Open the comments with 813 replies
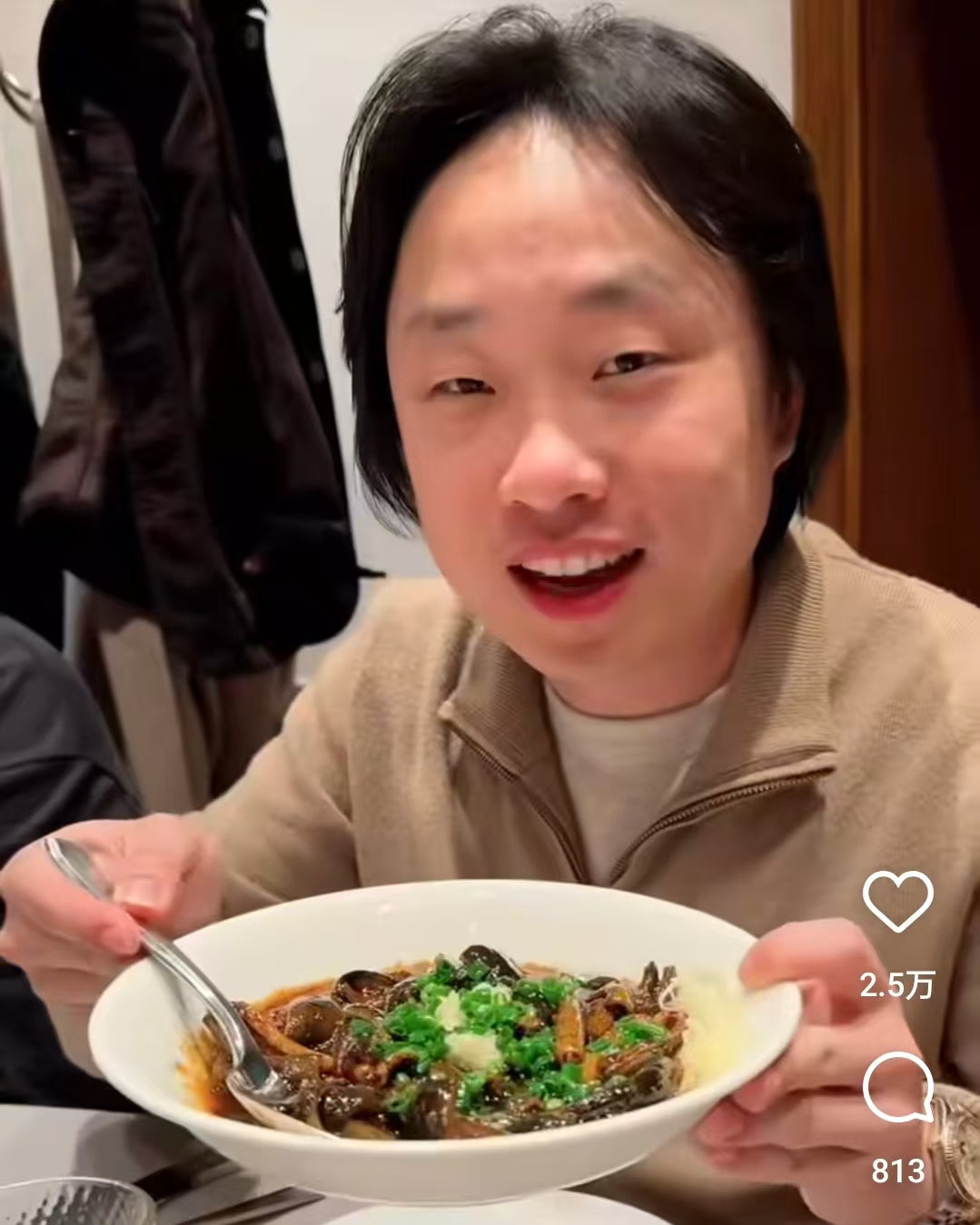Image resolution: width=980 pixels, height=1225 pixels. (897, 1090)
